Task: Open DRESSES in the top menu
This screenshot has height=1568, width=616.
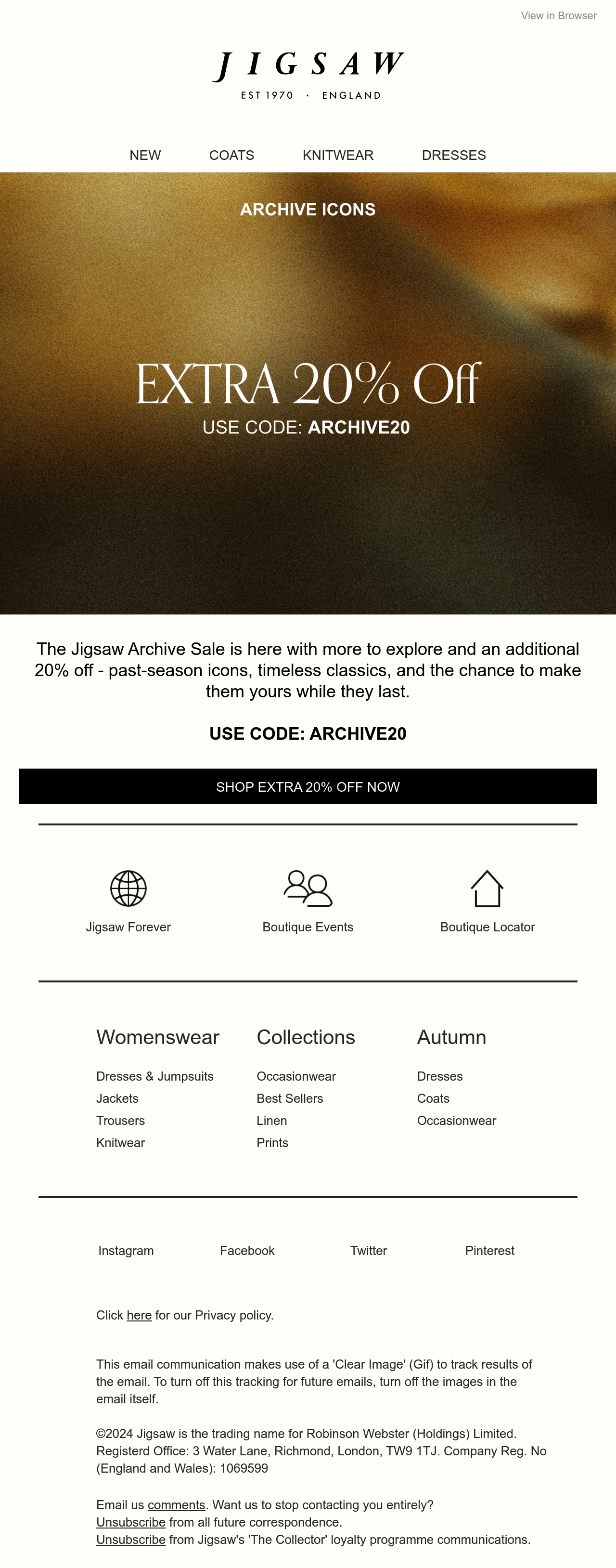Action: pyautogui.click(x=454, y=155)
